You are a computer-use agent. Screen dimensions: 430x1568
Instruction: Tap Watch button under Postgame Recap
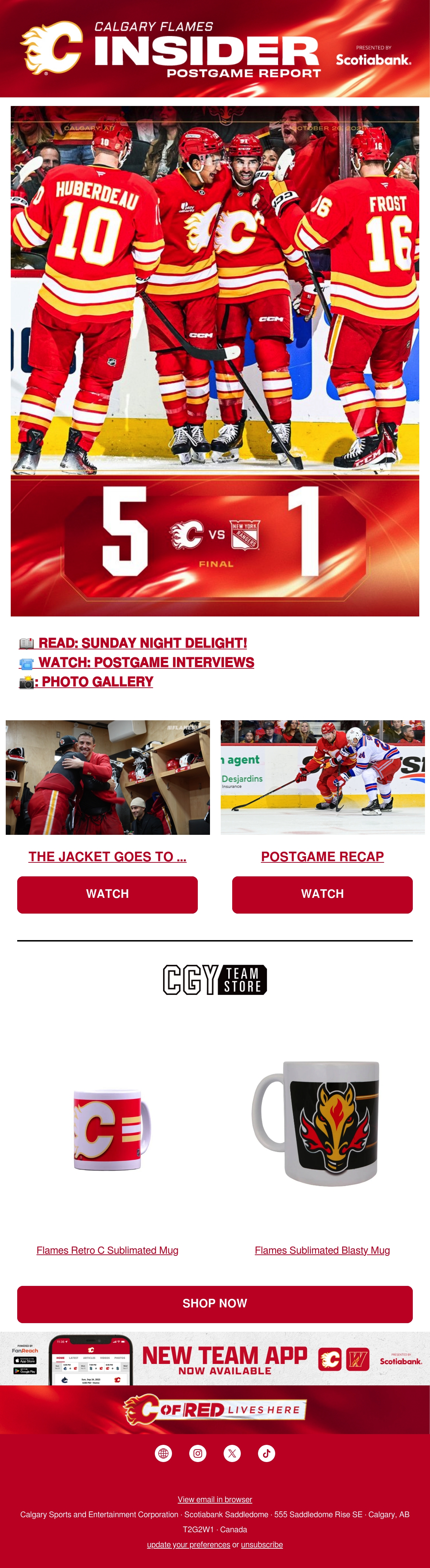pos(322,894)
